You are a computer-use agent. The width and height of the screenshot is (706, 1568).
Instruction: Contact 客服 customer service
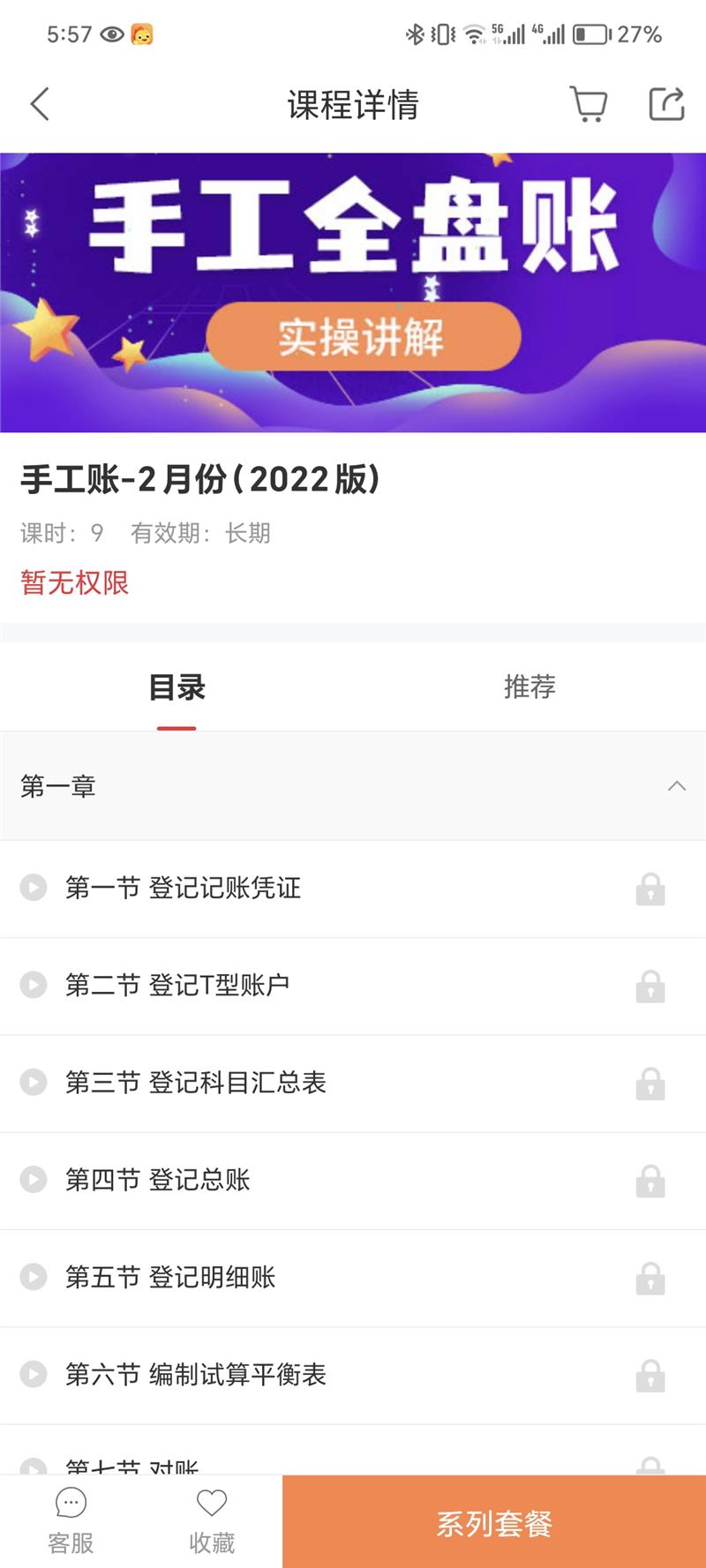[71, 1521]
